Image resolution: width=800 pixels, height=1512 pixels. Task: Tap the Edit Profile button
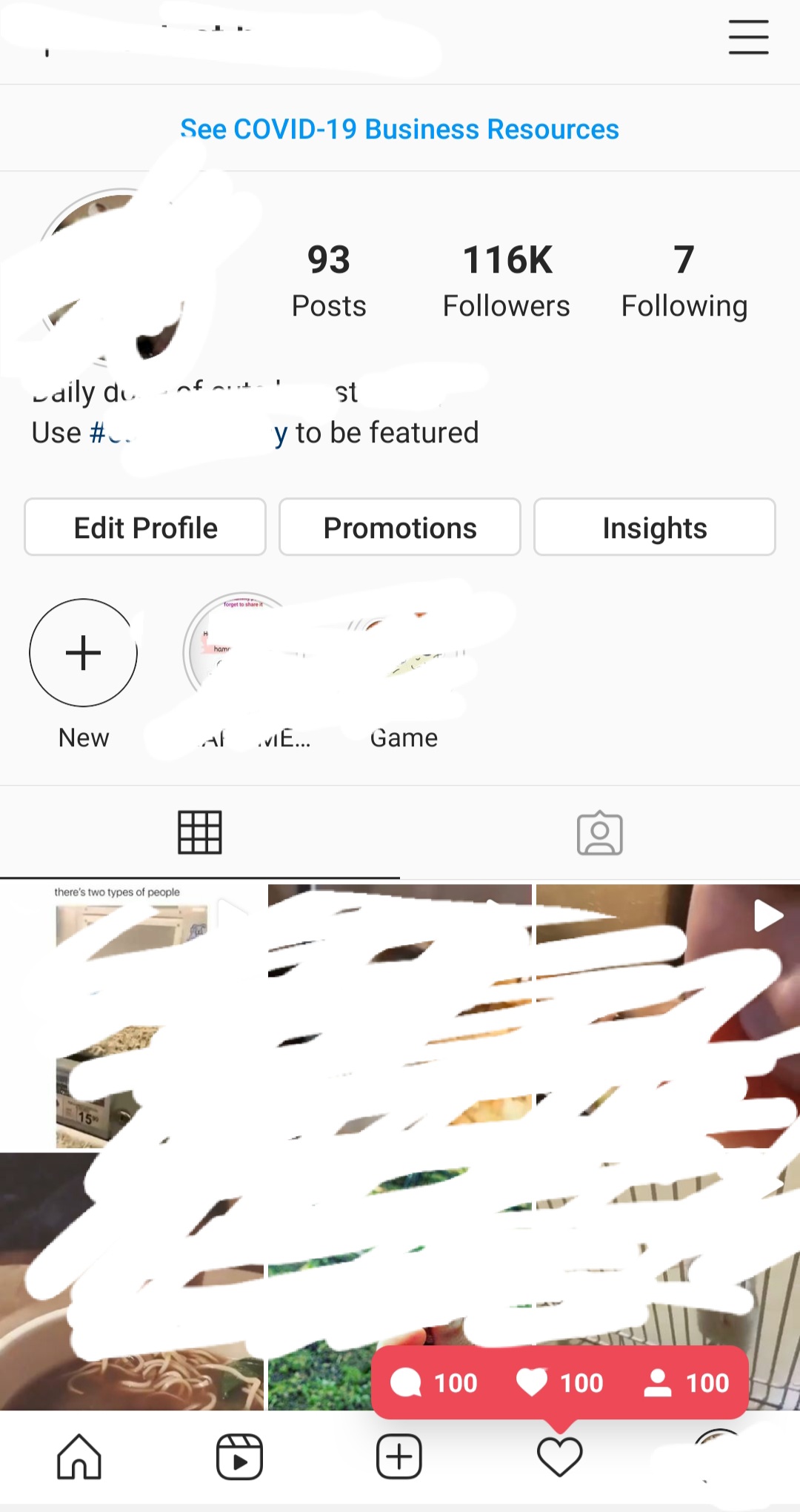(x=145, y=527)
